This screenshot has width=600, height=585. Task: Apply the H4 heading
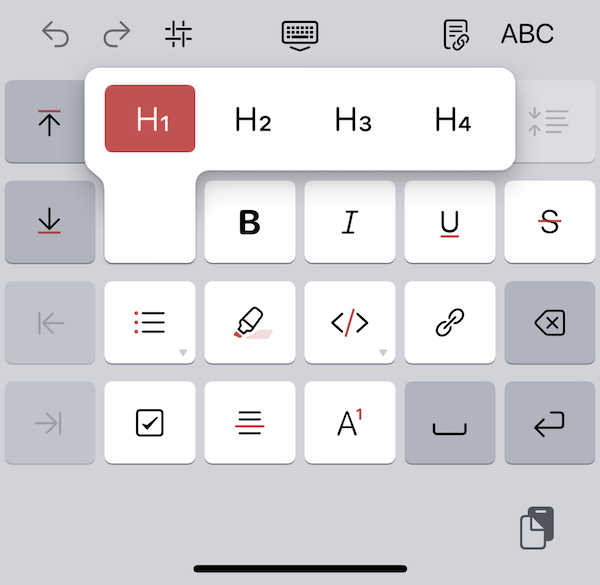452,120
